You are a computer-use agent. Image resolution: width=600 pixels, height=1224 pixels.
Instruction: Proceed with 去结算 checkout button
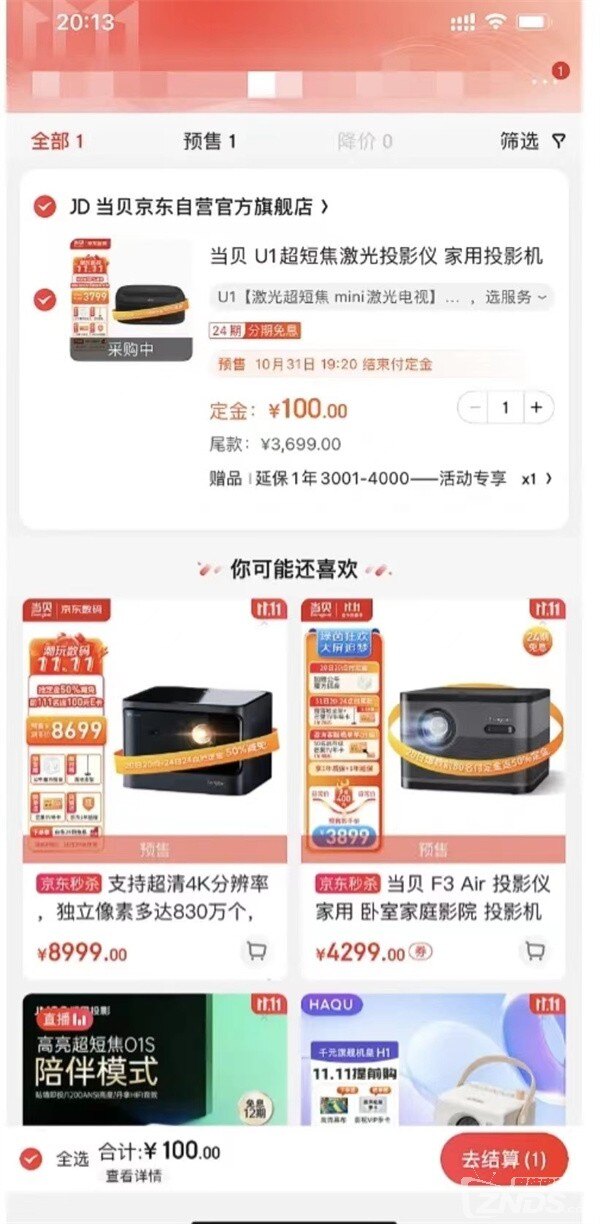point(503,1160)
